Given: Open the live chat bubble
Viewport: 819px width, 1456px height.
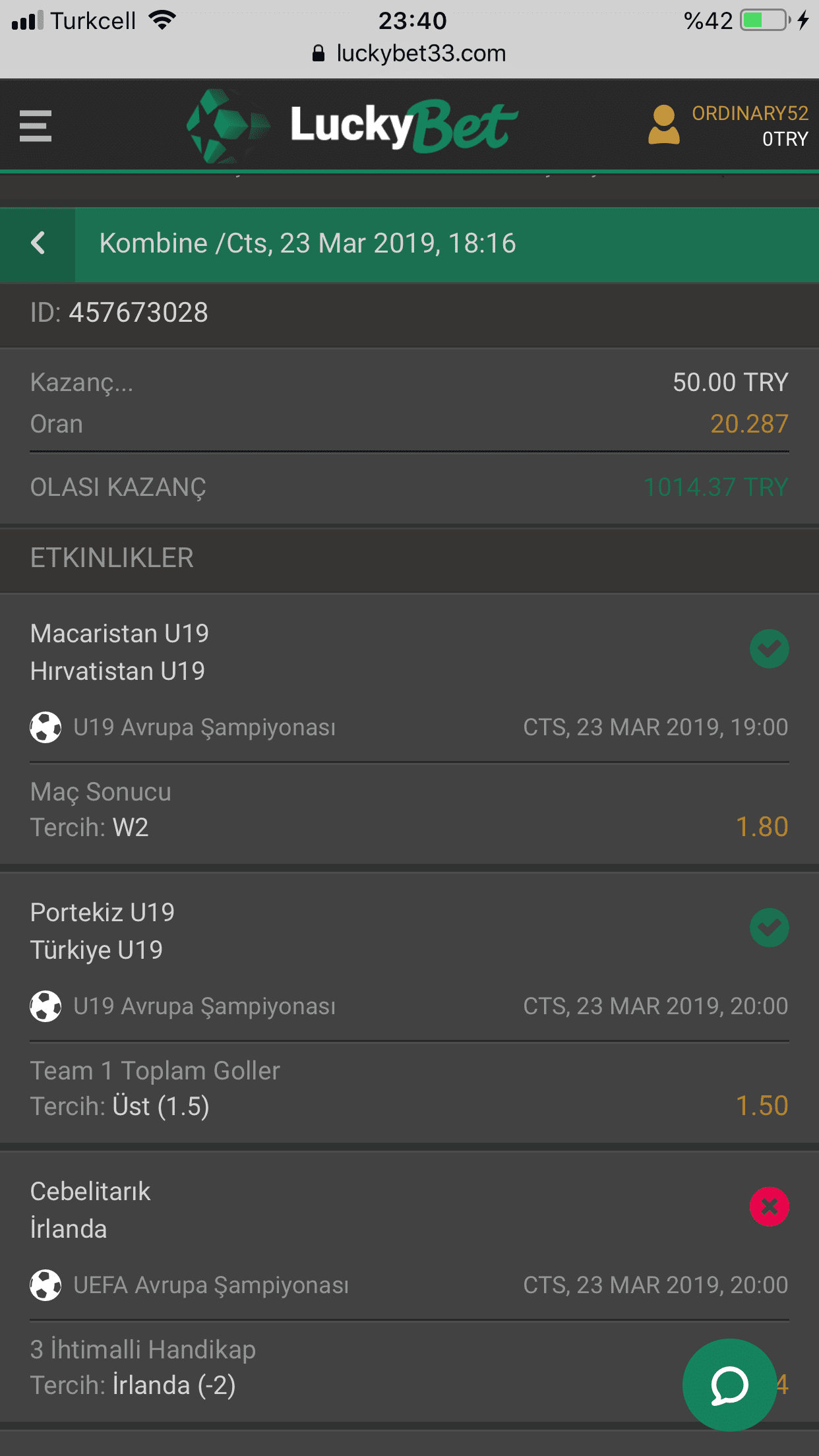Looking at the screenshot, I should click(x=729, y=1385).
